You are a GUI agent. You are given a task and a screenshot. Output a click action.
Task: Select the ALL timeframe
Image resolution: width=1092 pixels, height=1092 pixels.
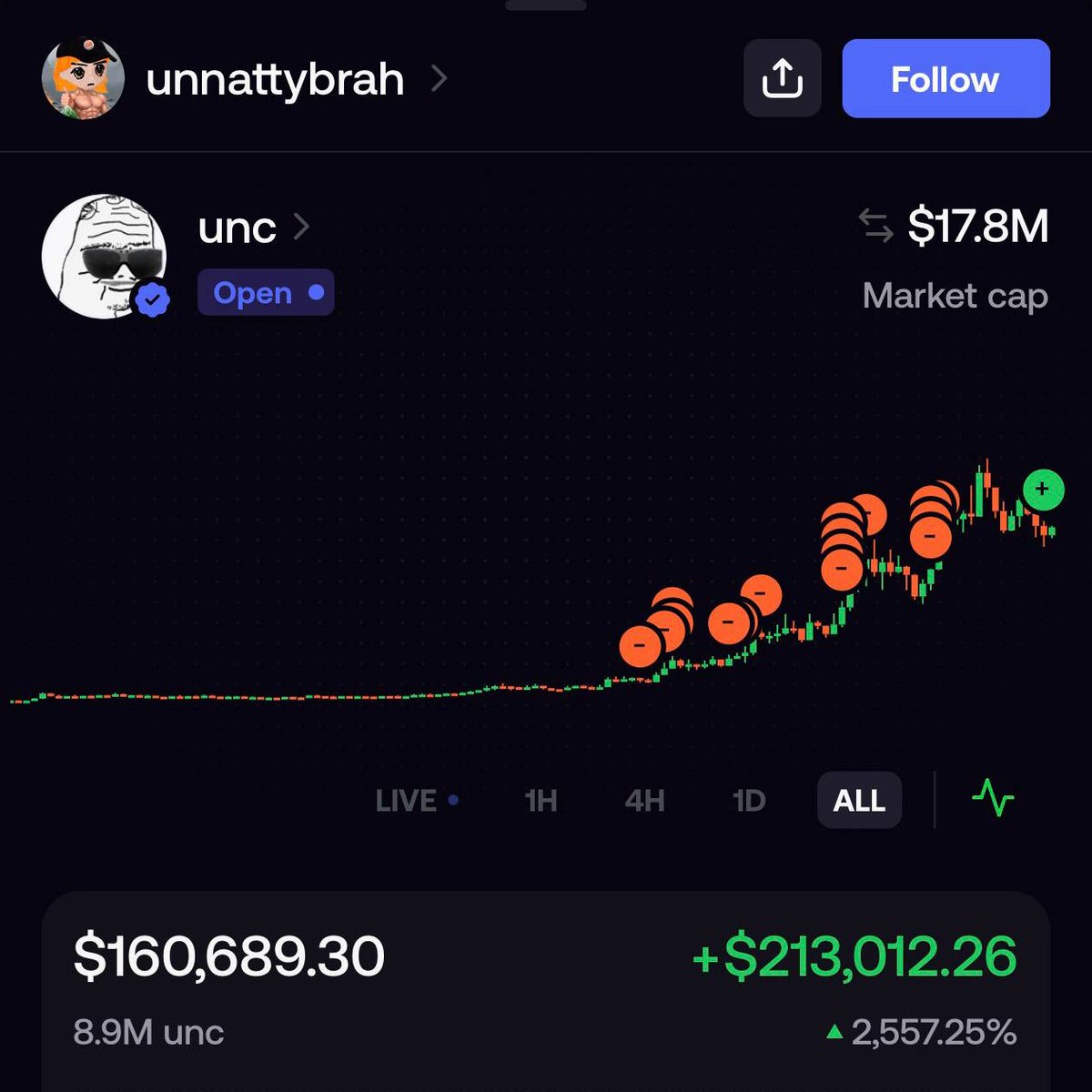pos(859,801)
